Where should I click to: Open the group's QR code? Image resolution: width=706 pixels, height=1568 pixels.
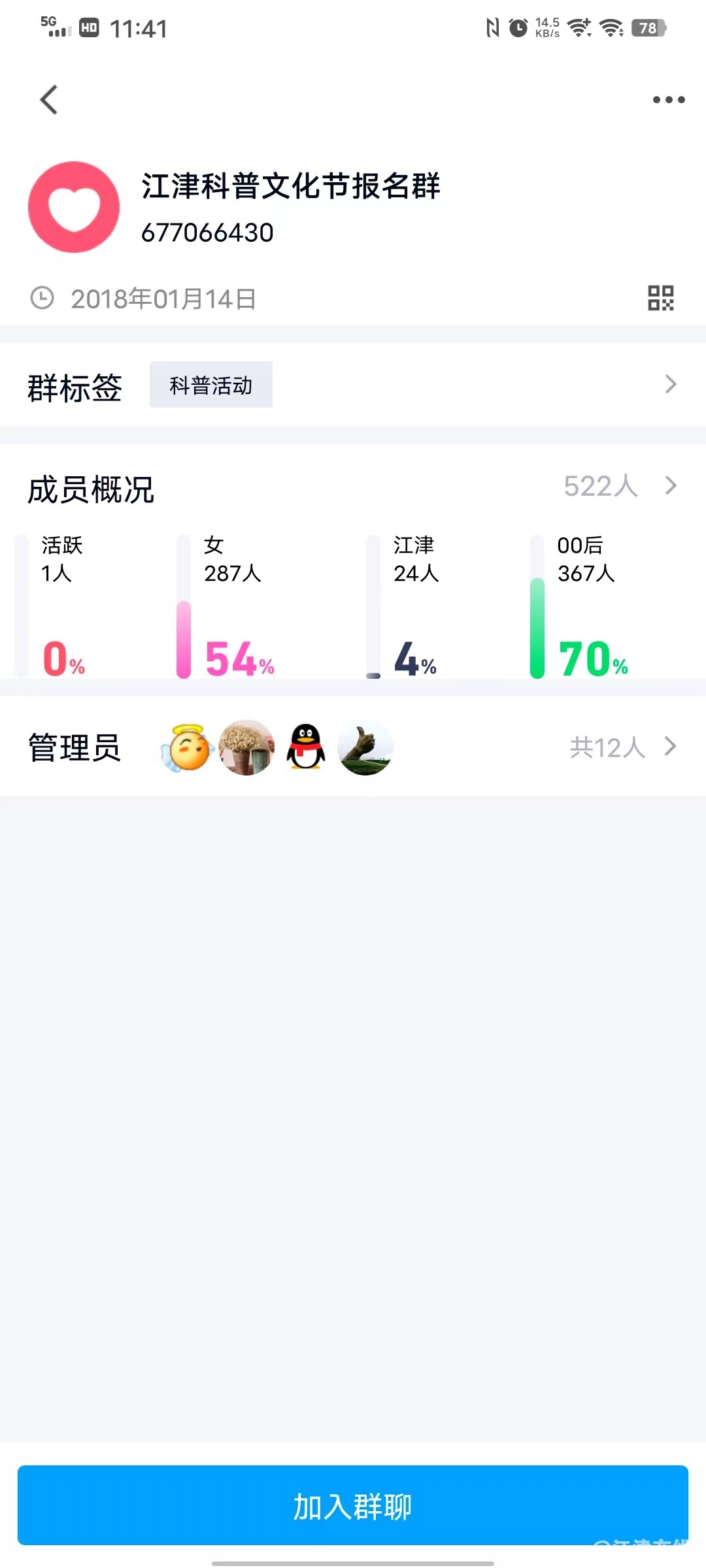coord(660,298)
